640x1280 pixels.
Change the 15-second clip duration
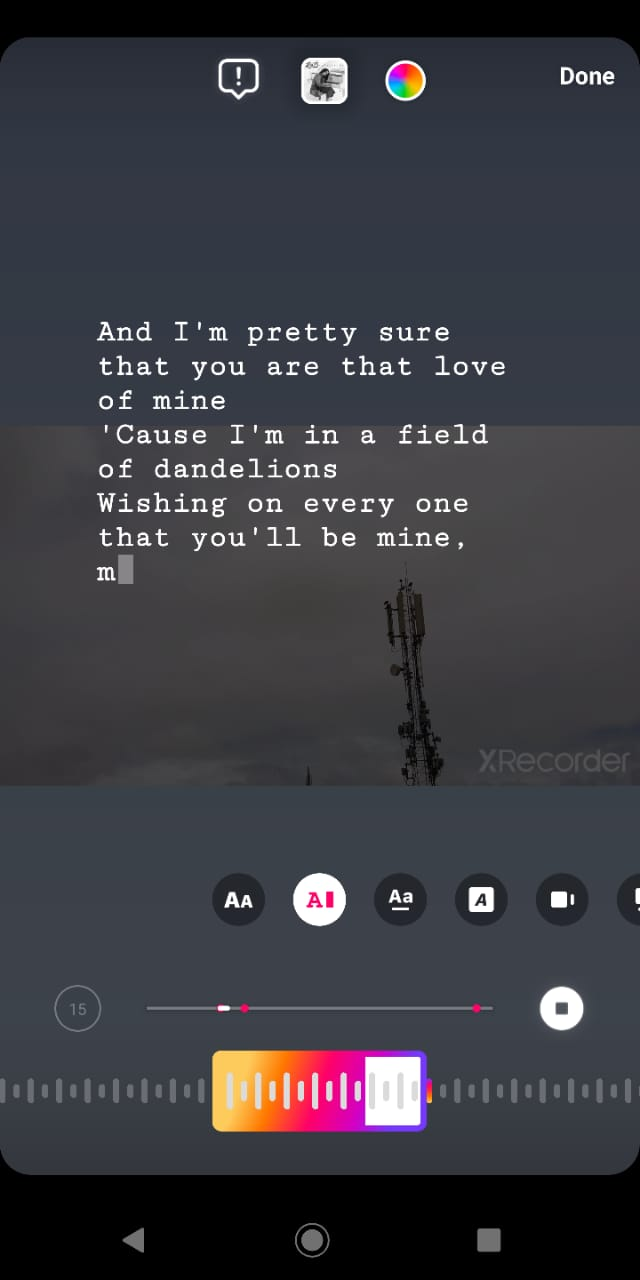(x=78, y=1008)
